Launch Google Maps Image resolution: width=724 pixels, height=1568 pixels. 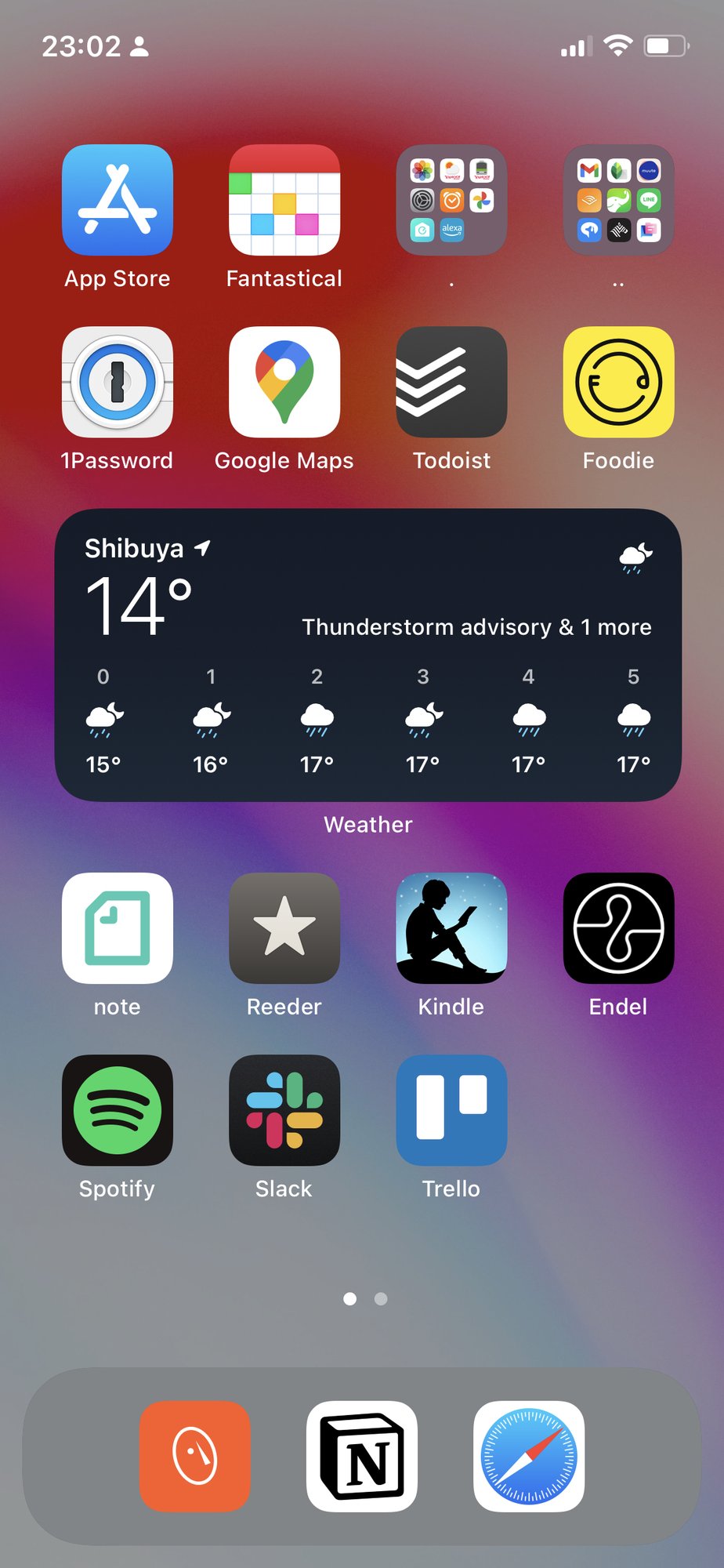pyautogui.click(x=284, y=382)
